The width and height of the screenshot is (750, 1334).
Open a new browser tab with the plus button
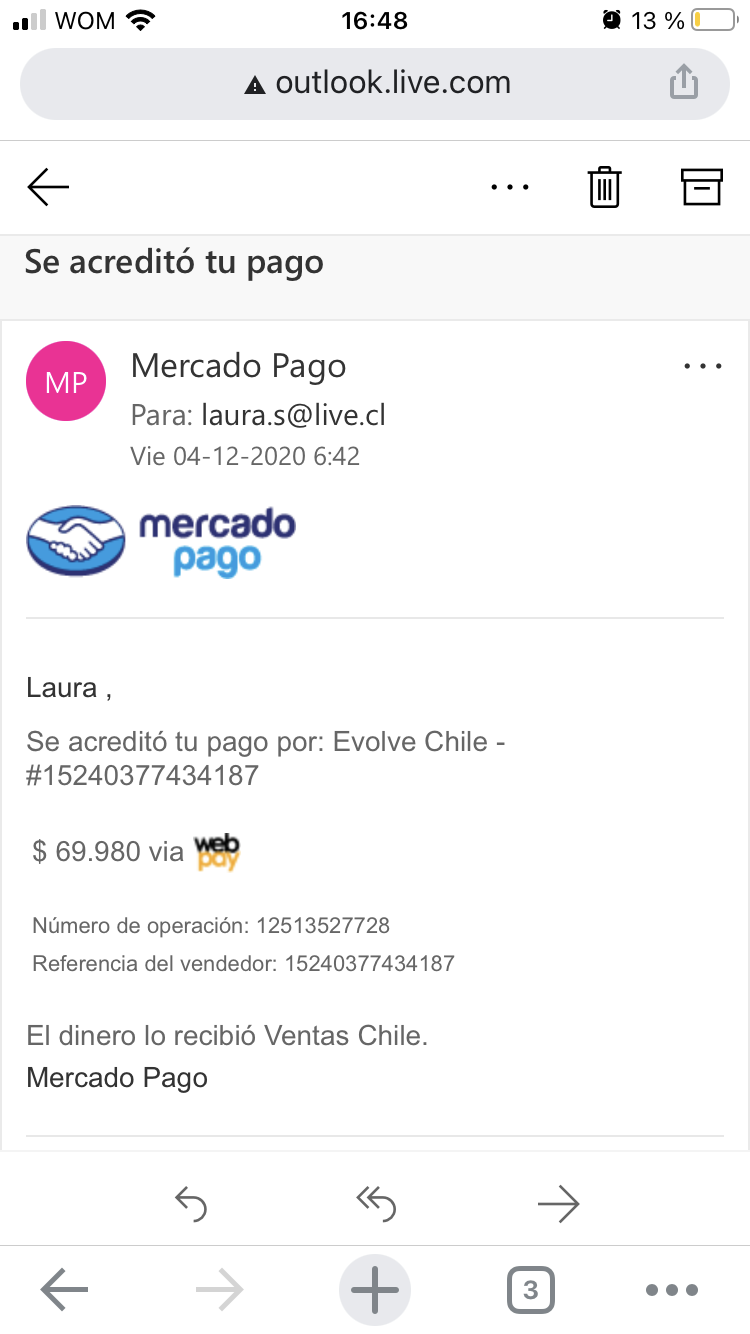375,1289
